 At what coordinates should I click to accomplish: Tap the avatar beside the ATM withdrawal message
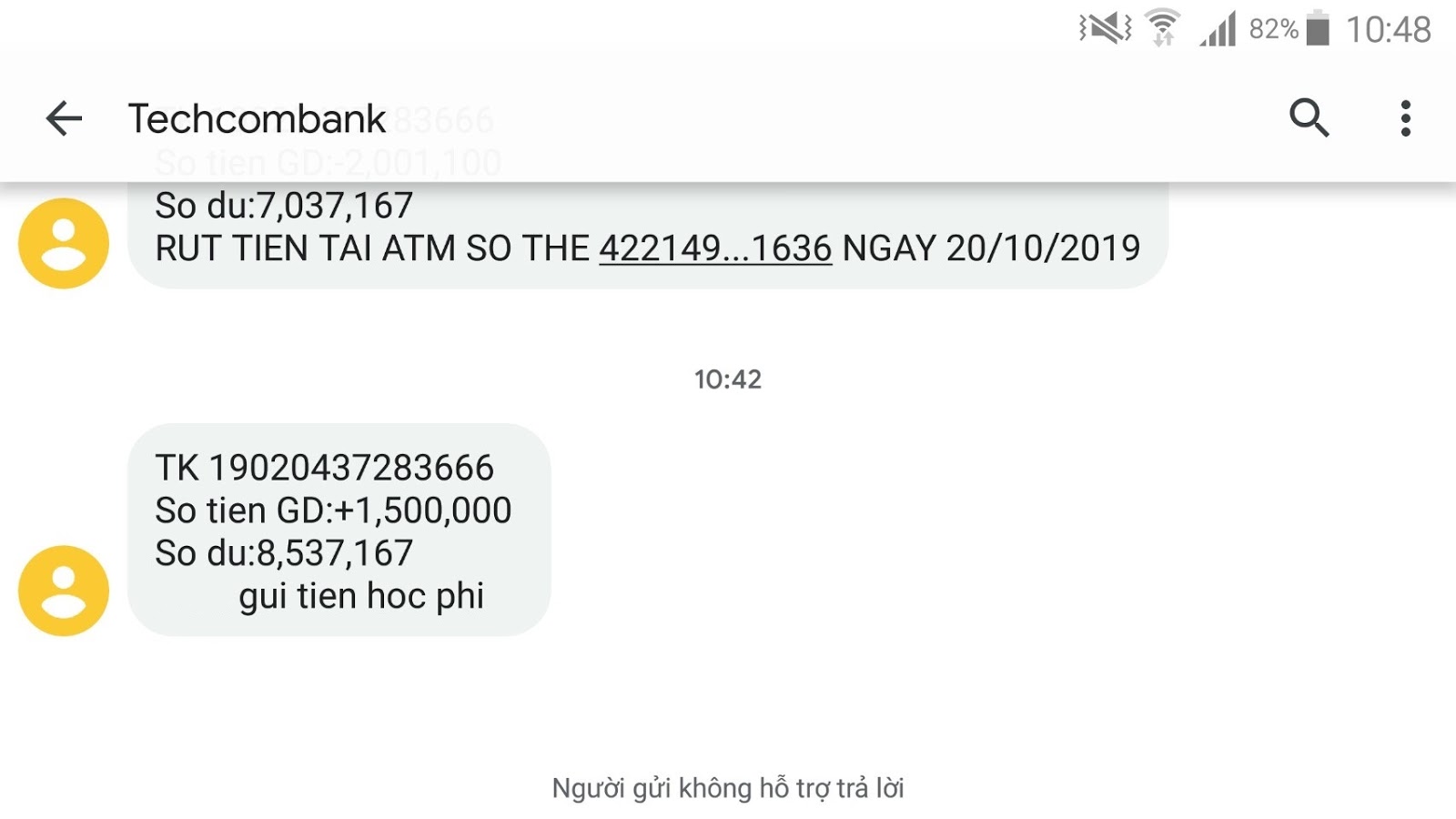pos(64,243)
